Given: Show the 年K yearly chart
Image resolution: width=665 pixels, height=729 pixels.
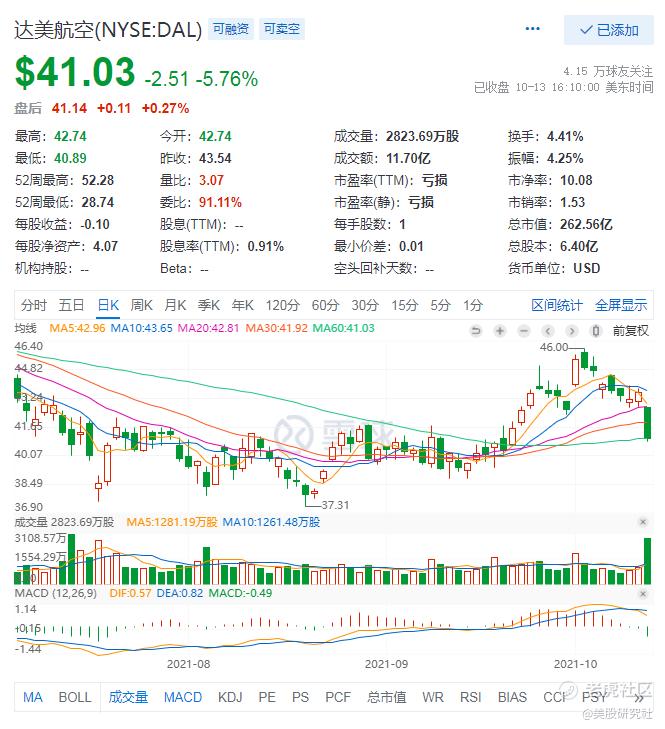Looking at the screenshot, I should pos(243,305).
